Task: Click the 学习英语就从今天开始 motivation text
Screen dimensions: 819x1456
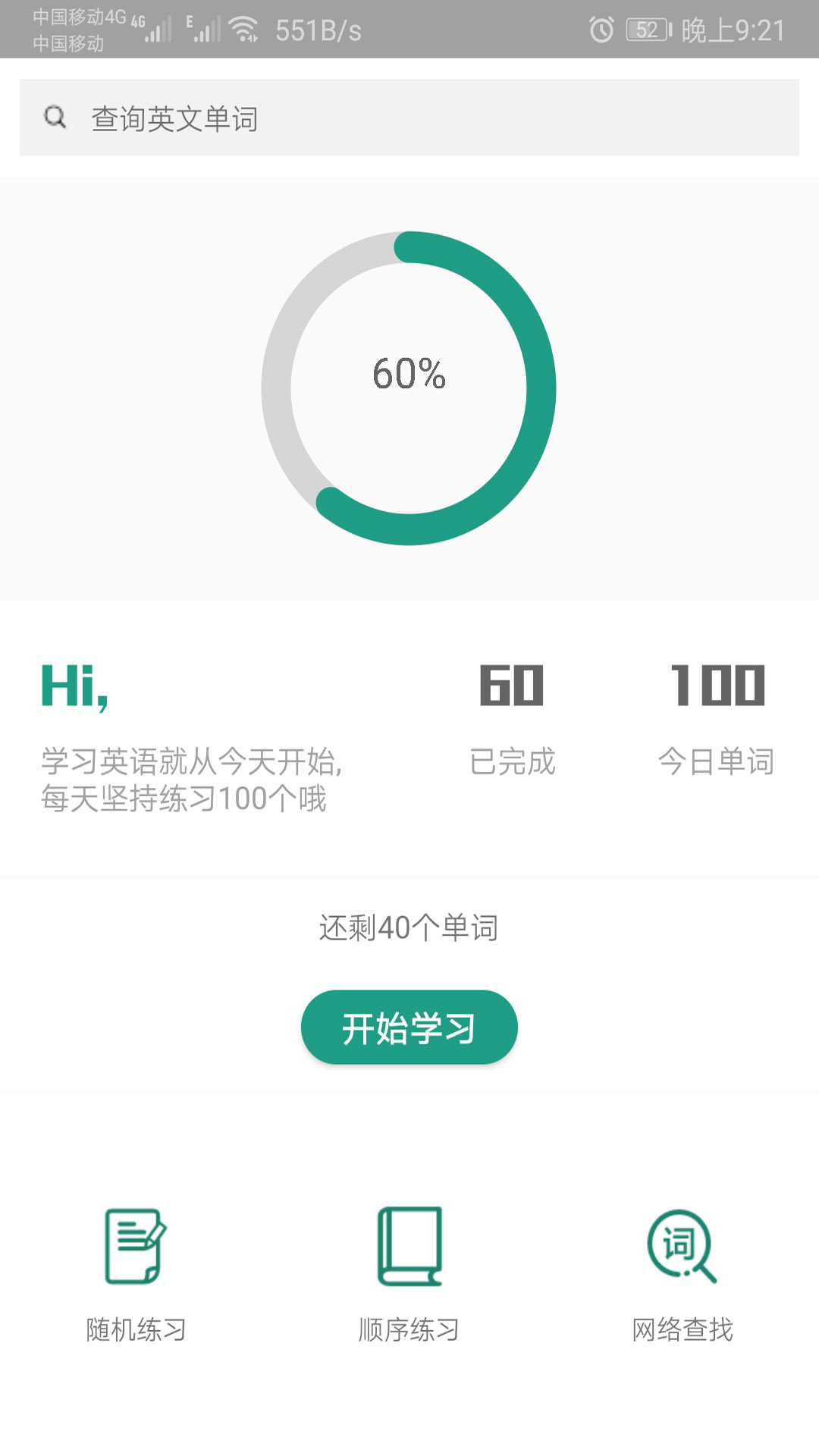Action: pos(193,766)
